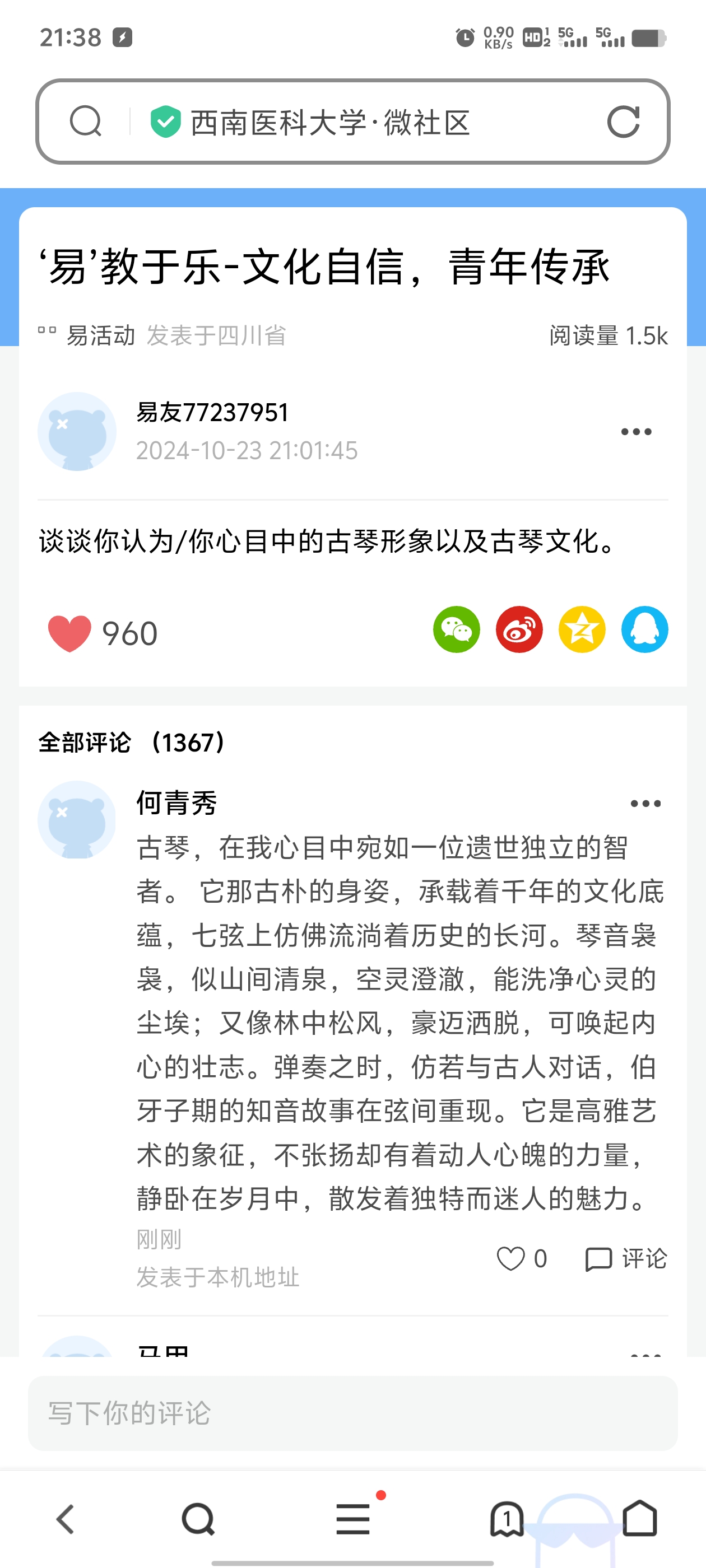Open overflow menu on 何青秀's comment
706x1568 pixels.
tap(645, 804)
